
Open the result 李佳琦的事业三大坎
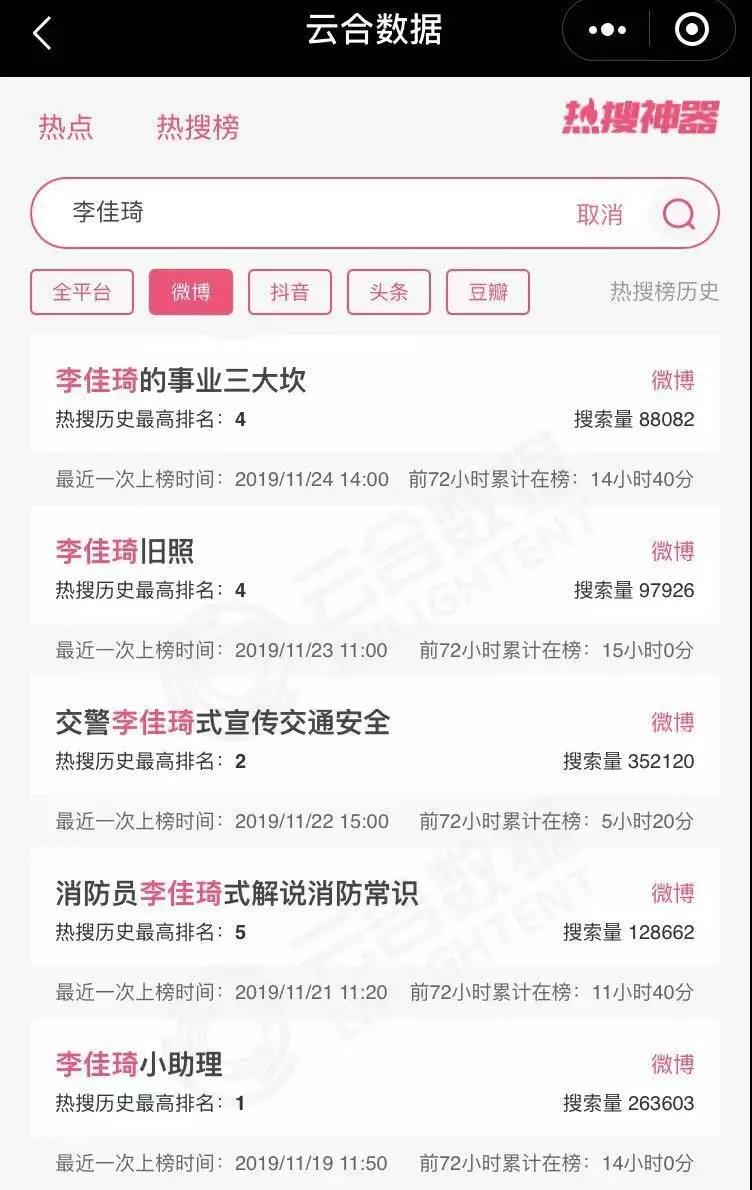tap(181, 380)
